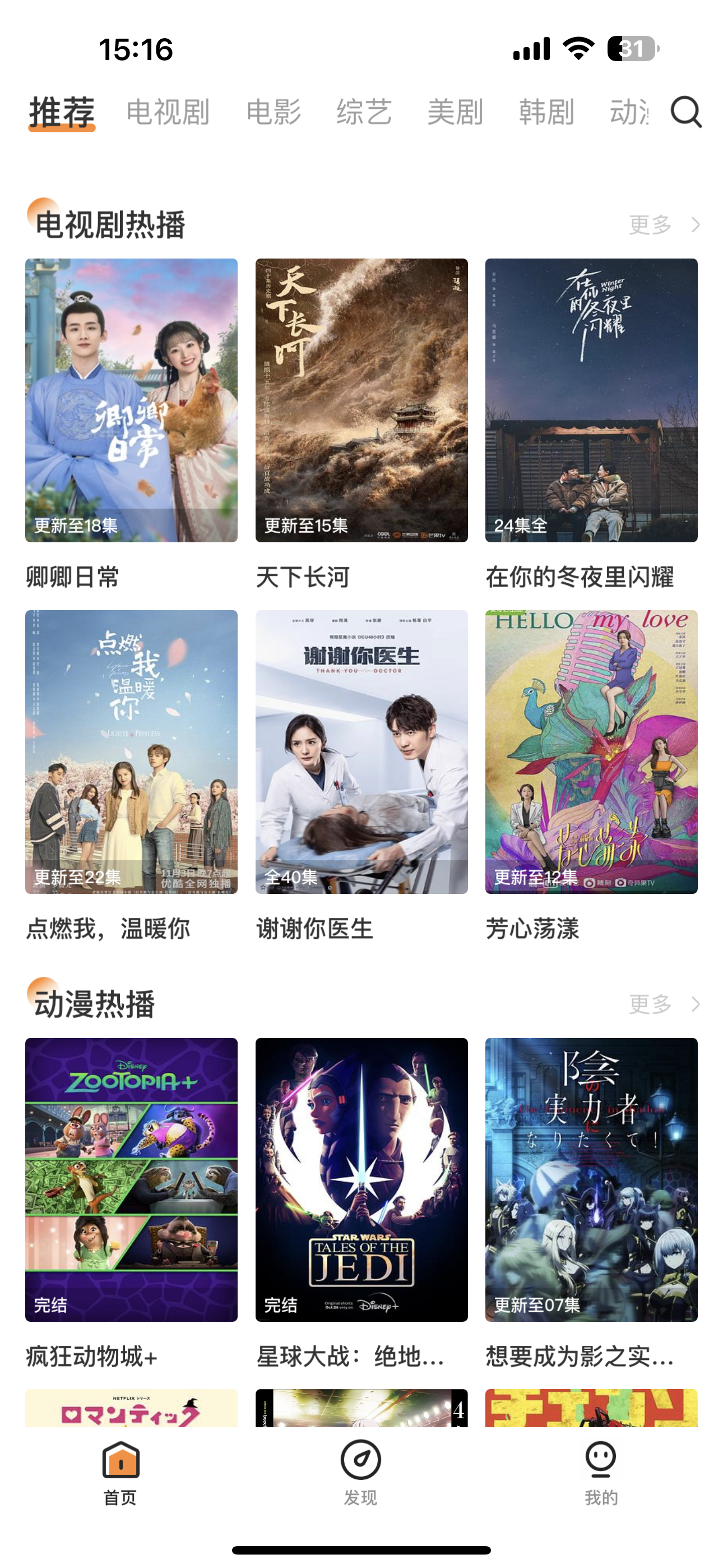Return to the 推荐 tab
Image resolution: width=723 pixels, height=1568 pixels.
(x=61, y=112)
